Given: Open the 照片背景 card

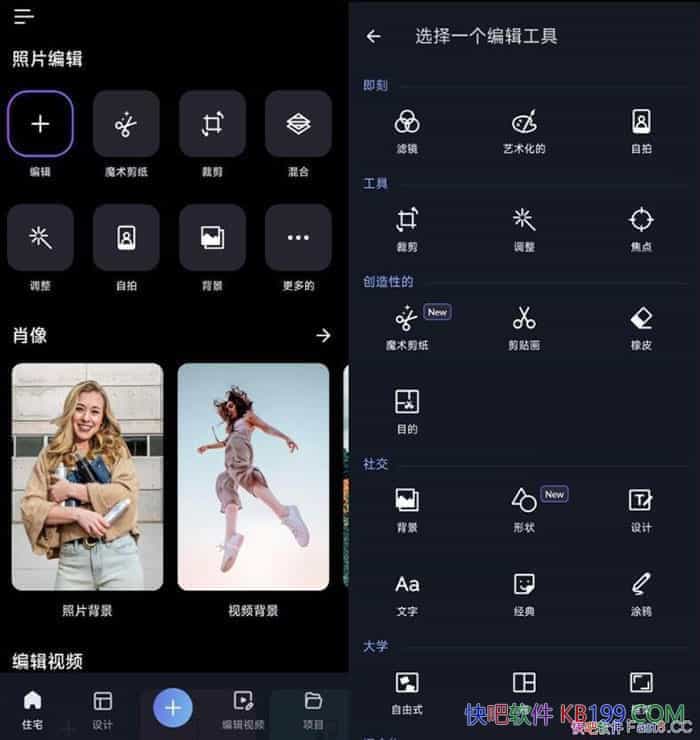Looking at the screenshot, I should pos(87,477).
